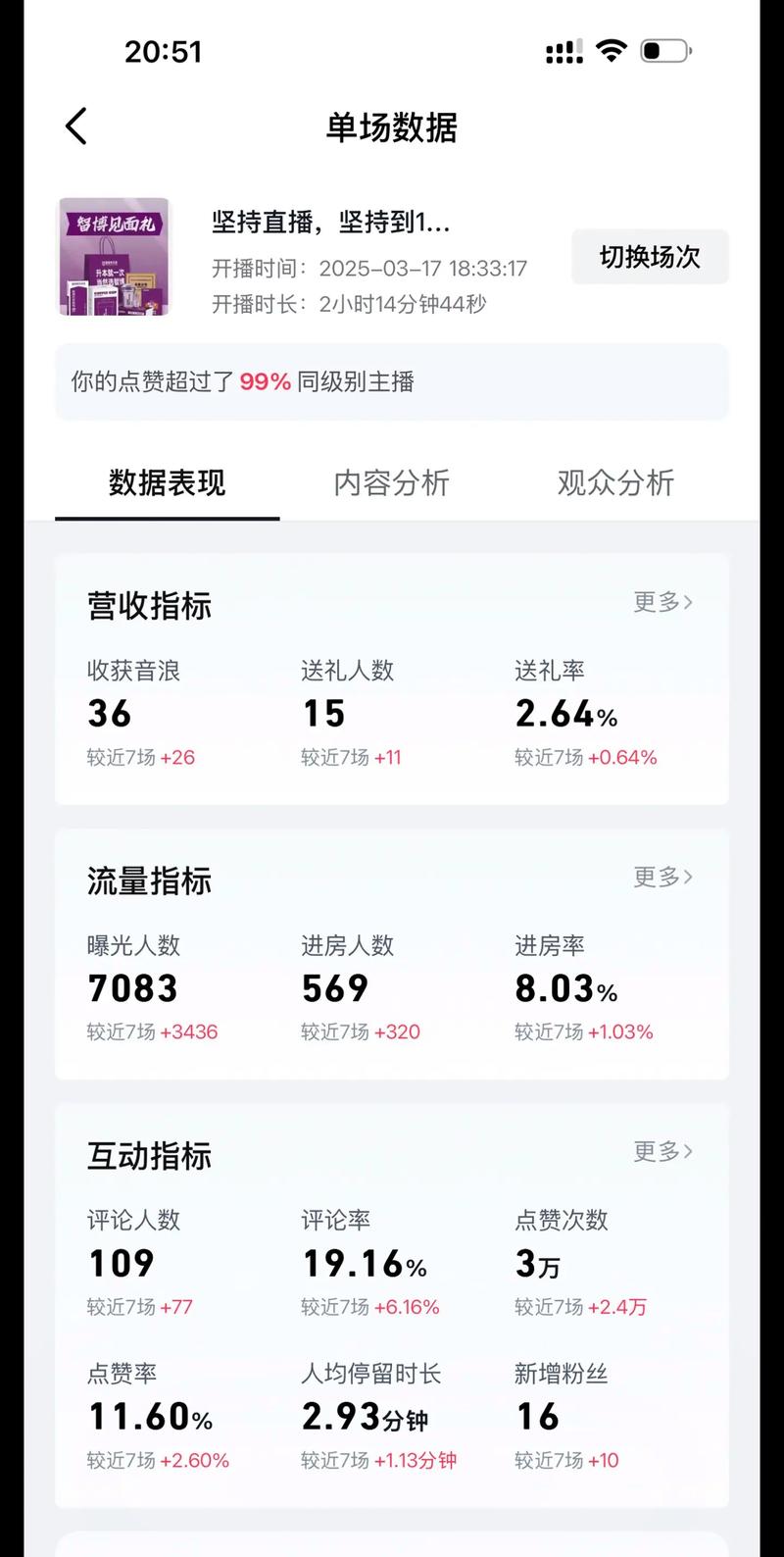The image size is (784, 1557).
Task: Open 更多 in the 营收指标 section
Action: click(x=662, y=602)
